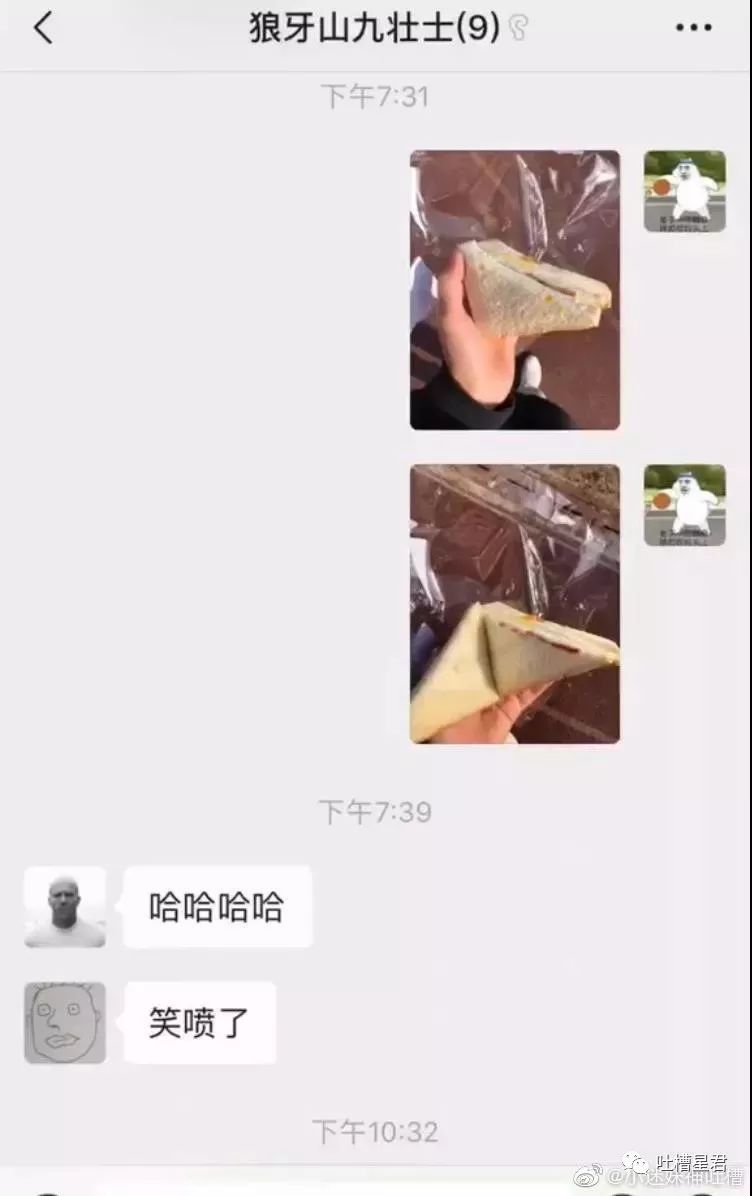Go back from the group chat
The width and height of the screenshot is (752, 1196).
point(42,28)
